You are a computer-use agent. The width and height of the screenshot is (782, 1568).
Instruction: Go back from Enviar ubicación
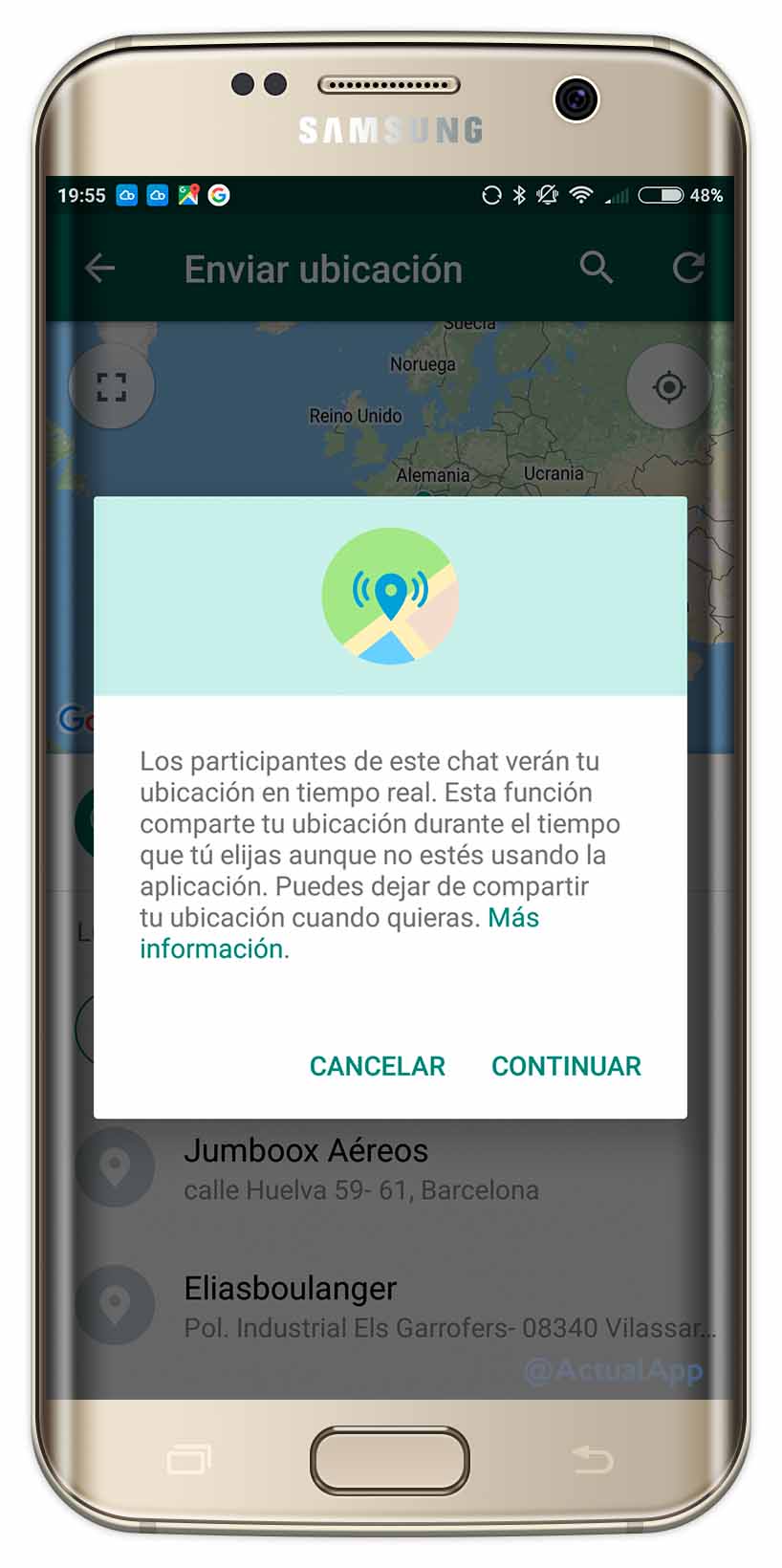coord(100,269)
